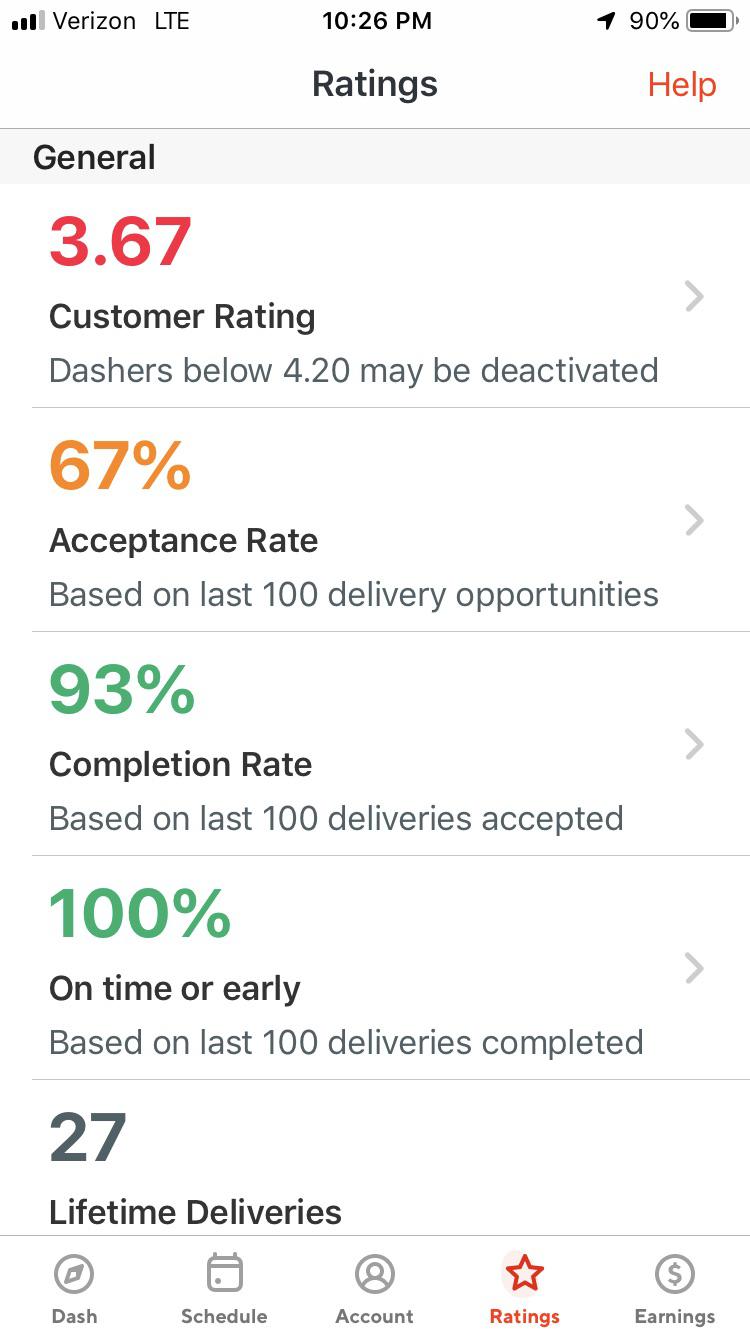Viewport: 750px width, 1334px height.
Task: Tap the compass icon above Dash label
Action: pyautogui.click(x=75, y=1274)
